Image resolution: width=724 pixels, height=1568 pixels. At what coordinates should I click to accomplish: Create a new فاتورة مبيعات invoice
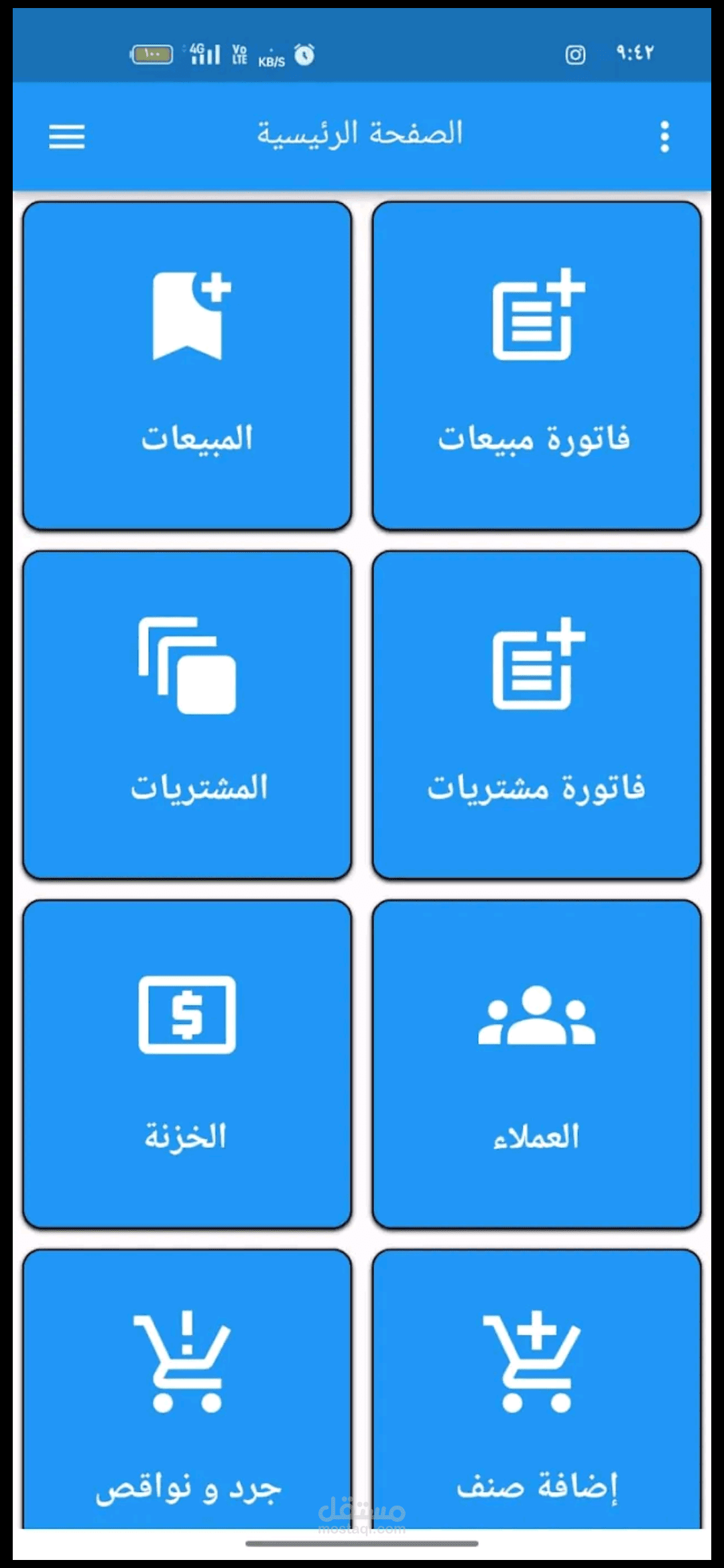tap(536, 366)
